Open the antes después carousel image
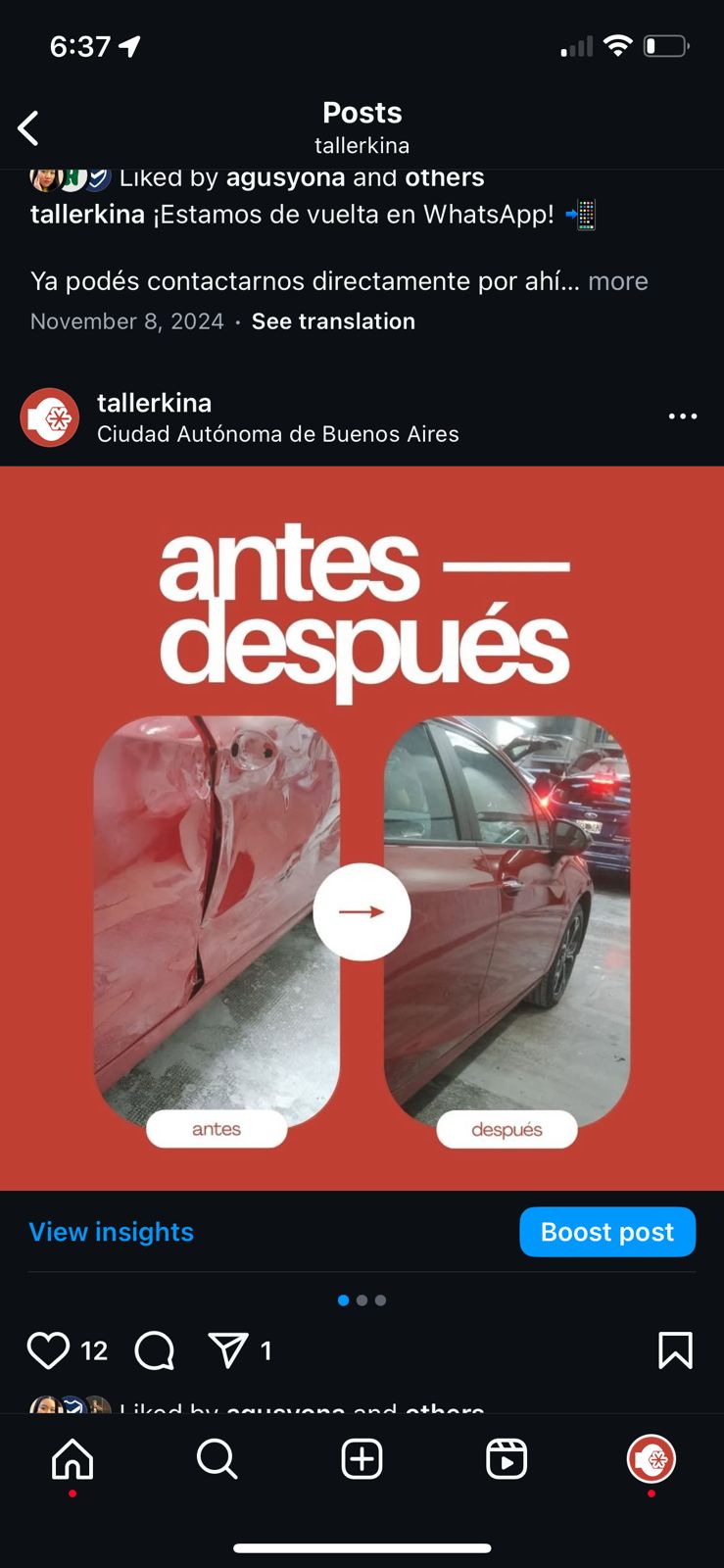 click(362, 828)
